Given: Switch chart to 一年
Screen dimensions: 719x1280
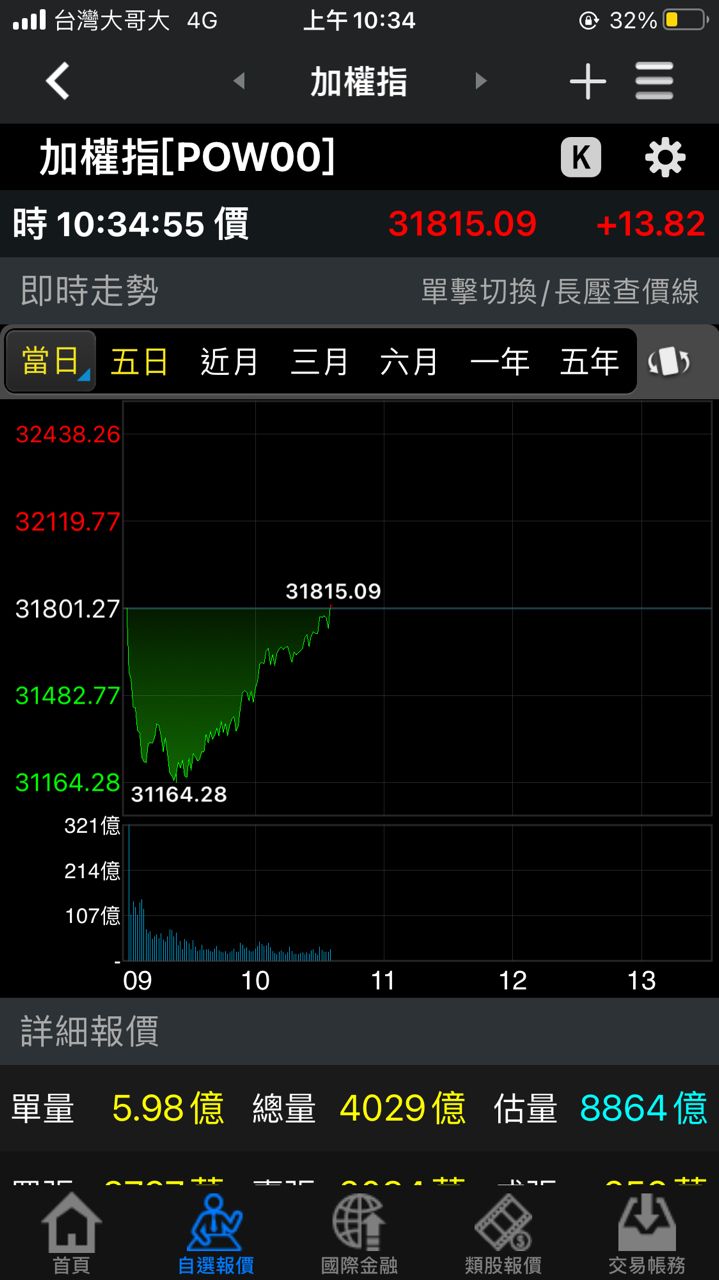Looking at the screenshot, I should 499,361.
